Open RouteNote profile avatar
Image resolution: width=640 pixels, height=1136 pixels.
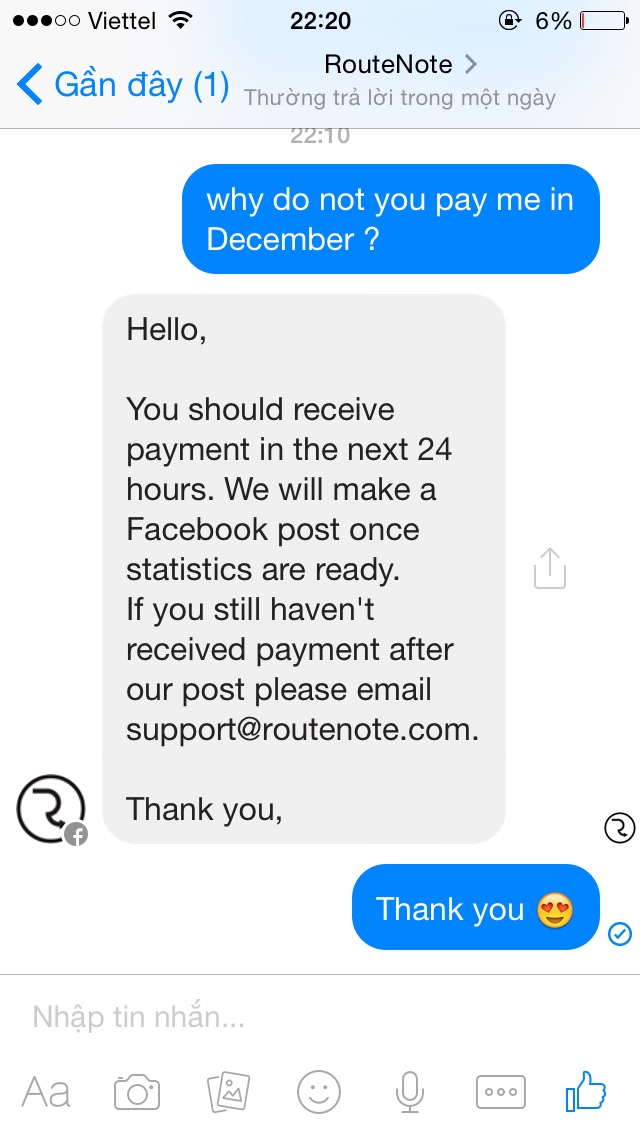pos(51,808)
